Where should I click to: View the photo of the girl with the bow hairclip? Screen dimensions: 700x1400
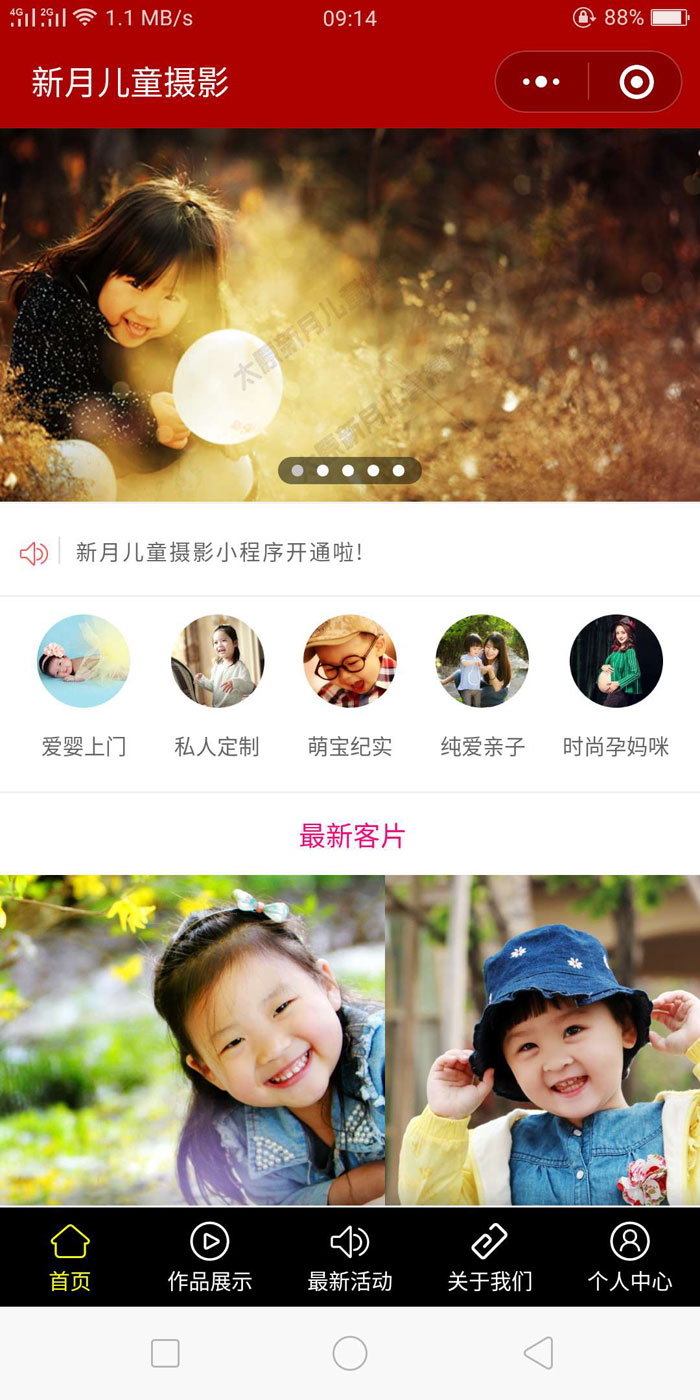pos(192,1040)
